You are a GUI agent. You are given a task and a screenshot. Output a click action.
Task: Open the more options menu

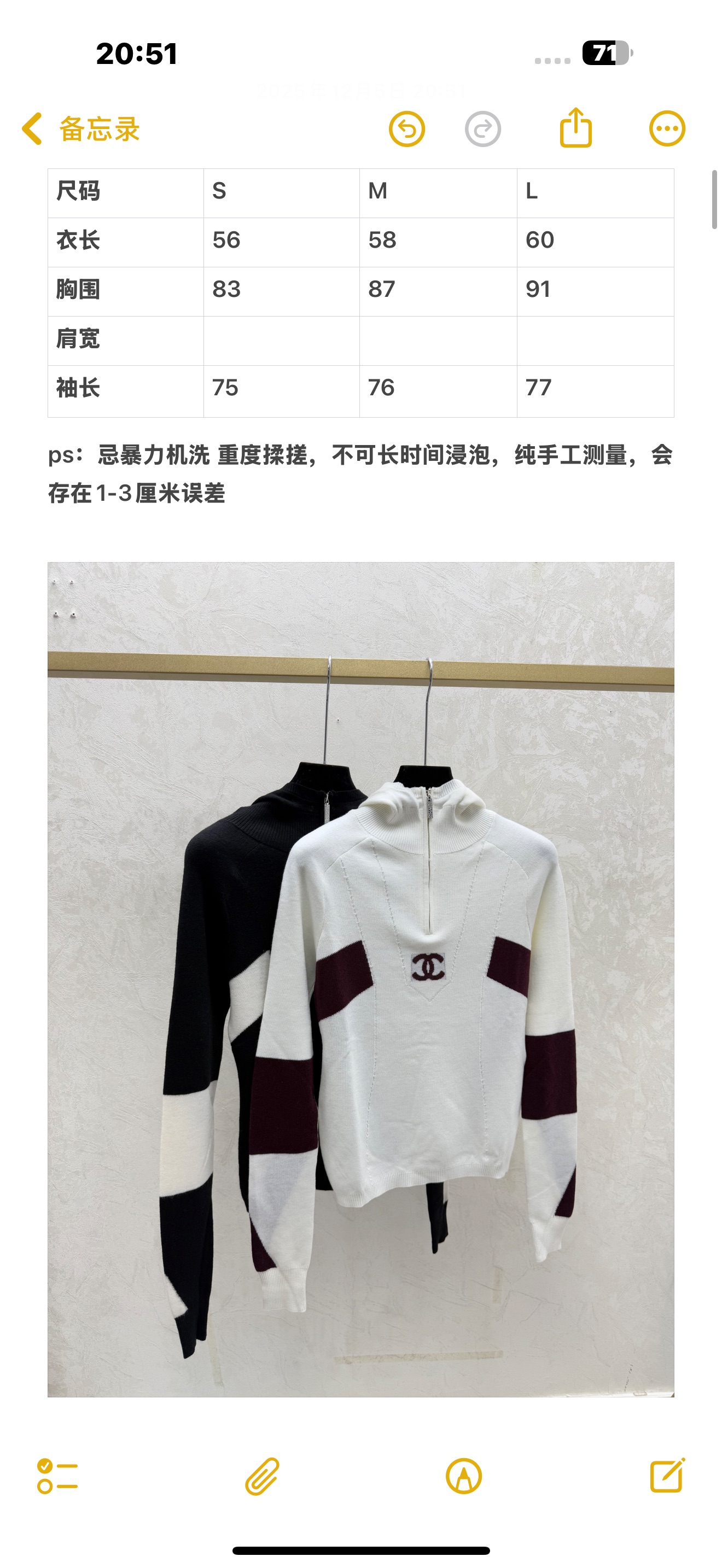point(667,129)
